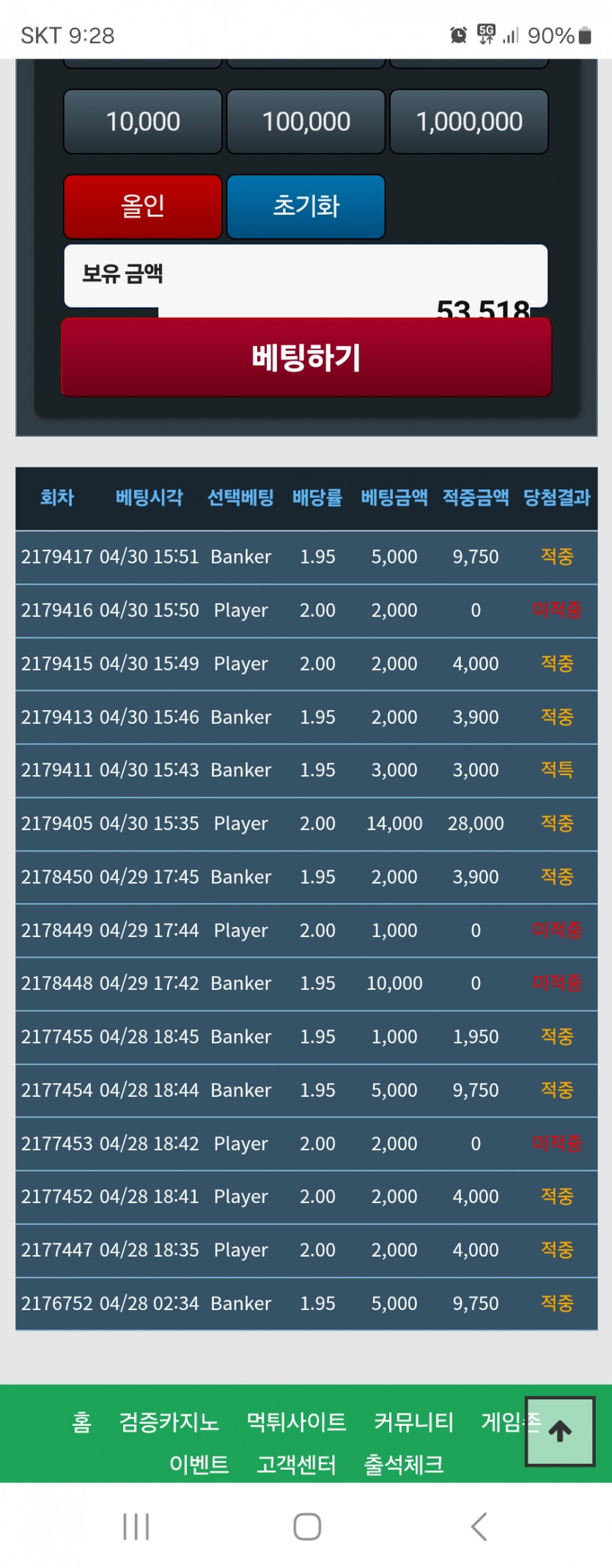Open the 이벤트 page
The height and width of the screenshot is (1568, 612).
199,1464
